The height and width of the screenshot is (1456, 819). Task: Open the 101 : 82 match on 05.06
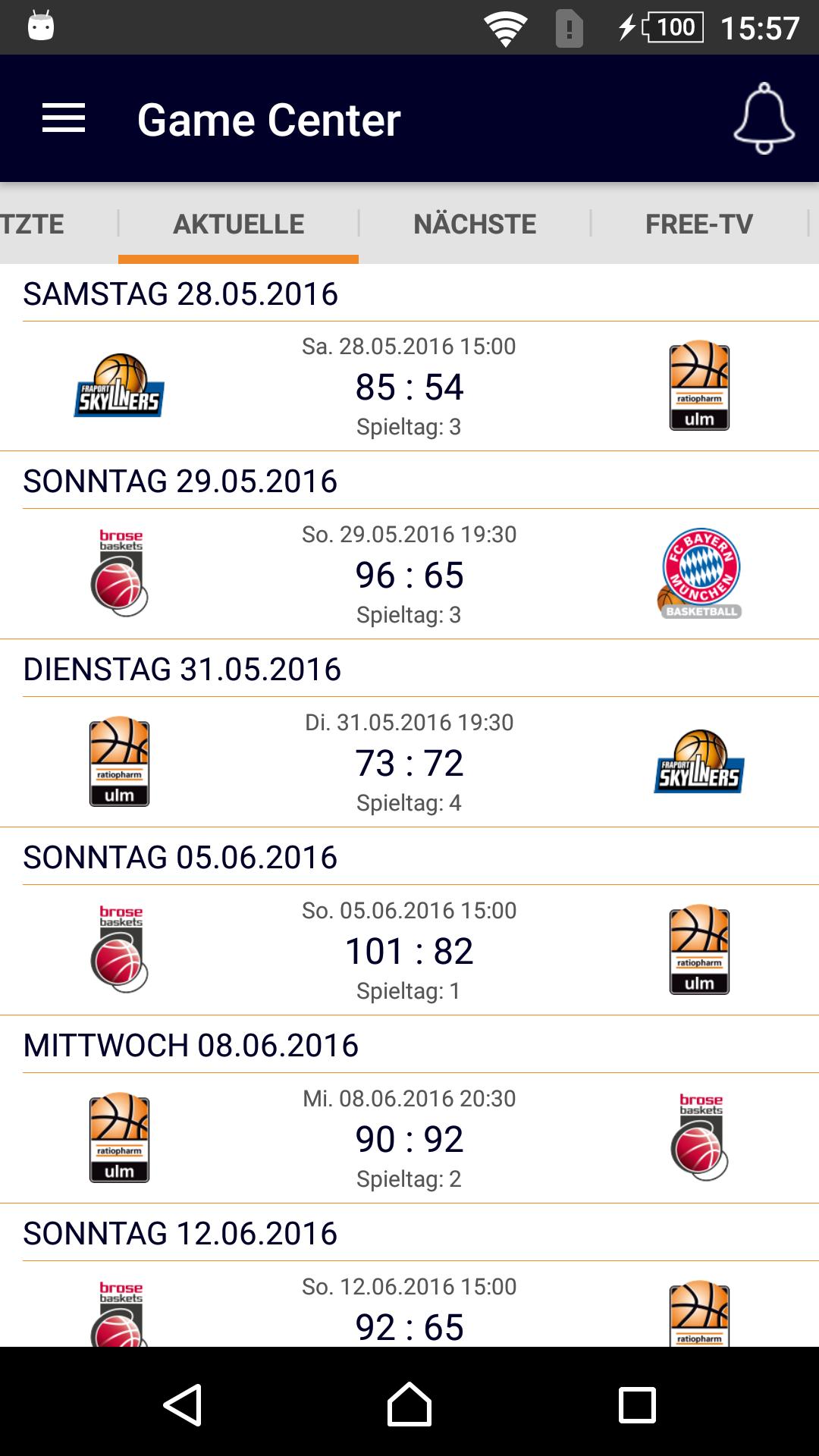point(409,949)
